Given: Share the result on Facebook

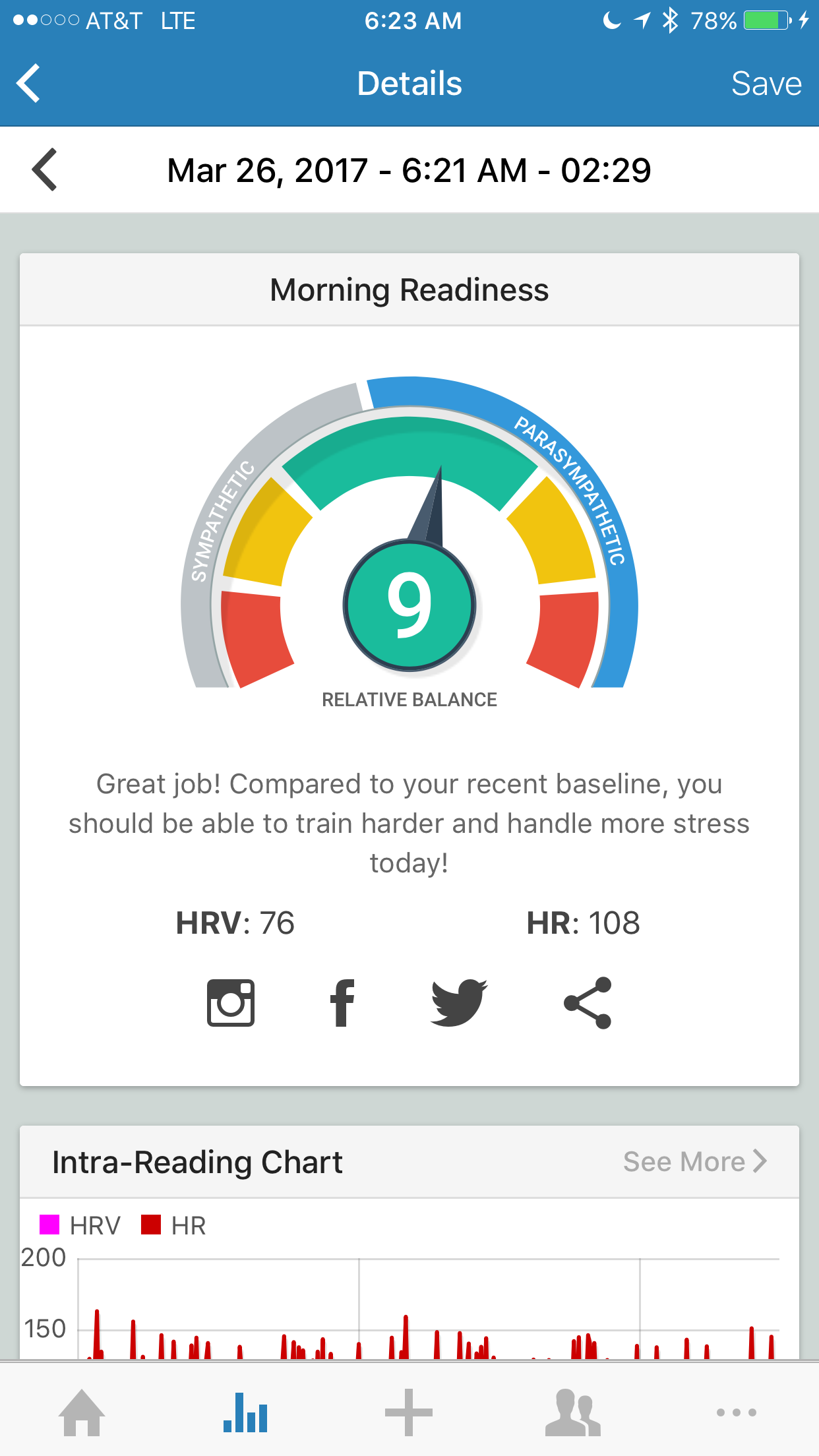Looking at the screenshot, I should coord(342,1003).
